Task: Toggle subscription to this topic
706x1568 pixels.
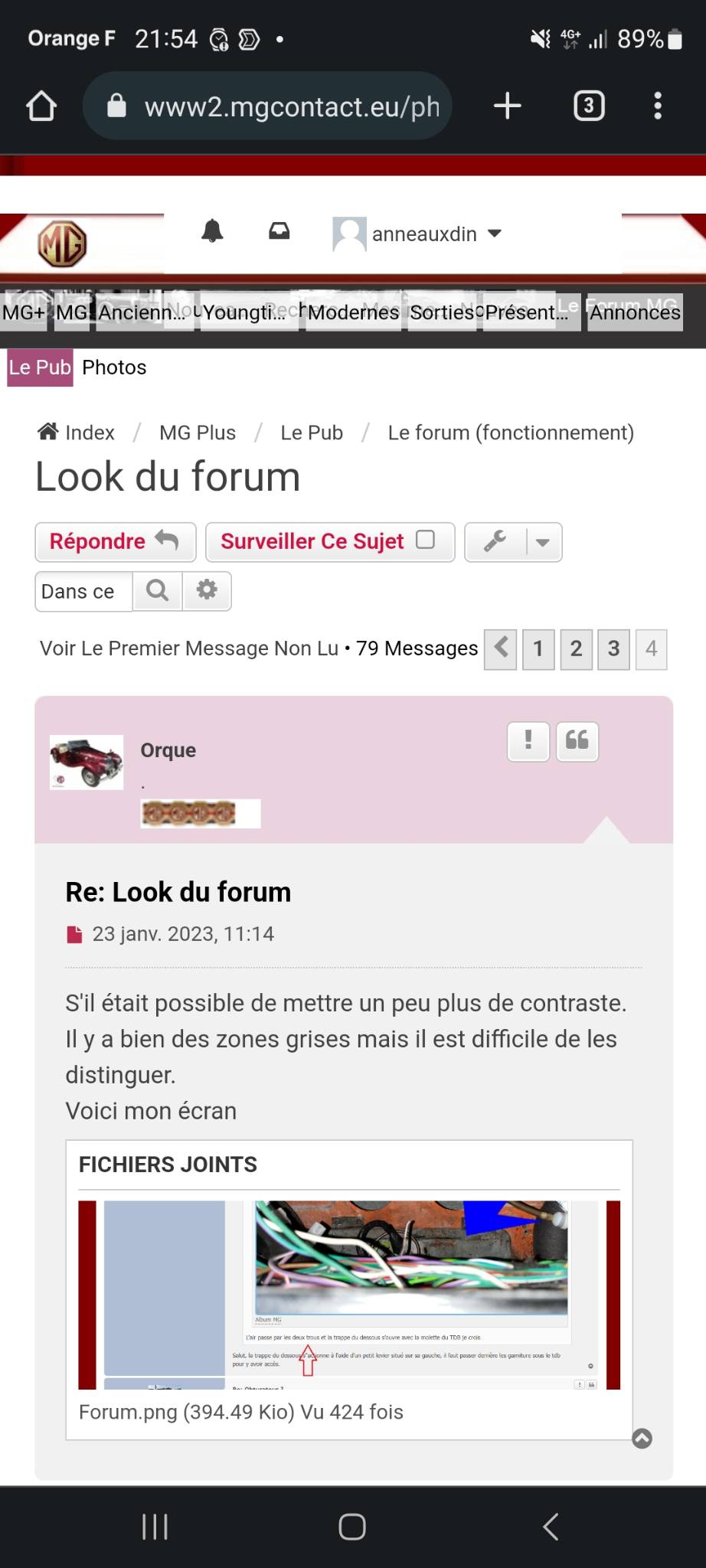Action: tap(312, 541)
